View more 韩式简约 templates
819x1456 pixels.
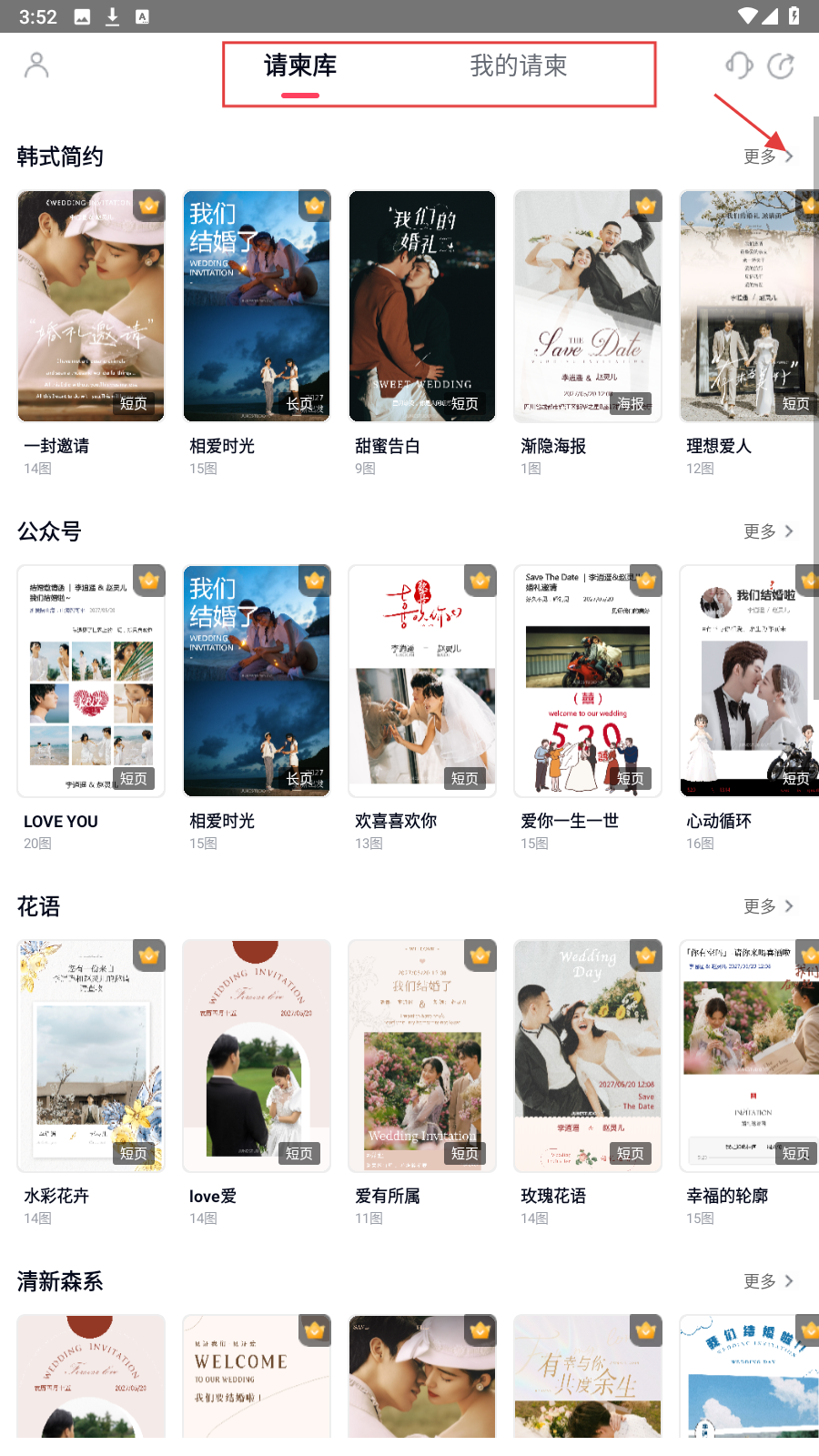pos(768,157)
